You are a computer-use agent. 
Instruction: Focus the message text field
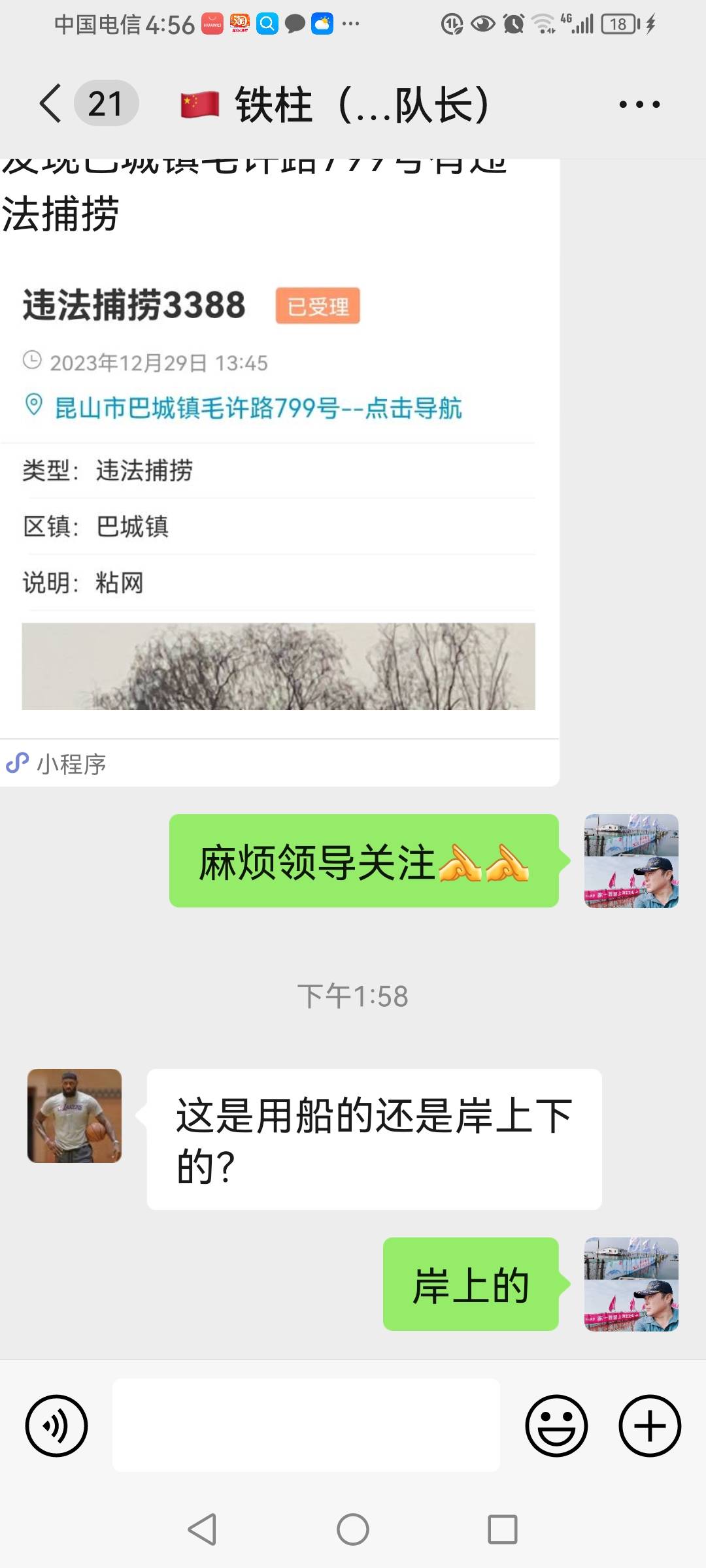(306, 1426)
